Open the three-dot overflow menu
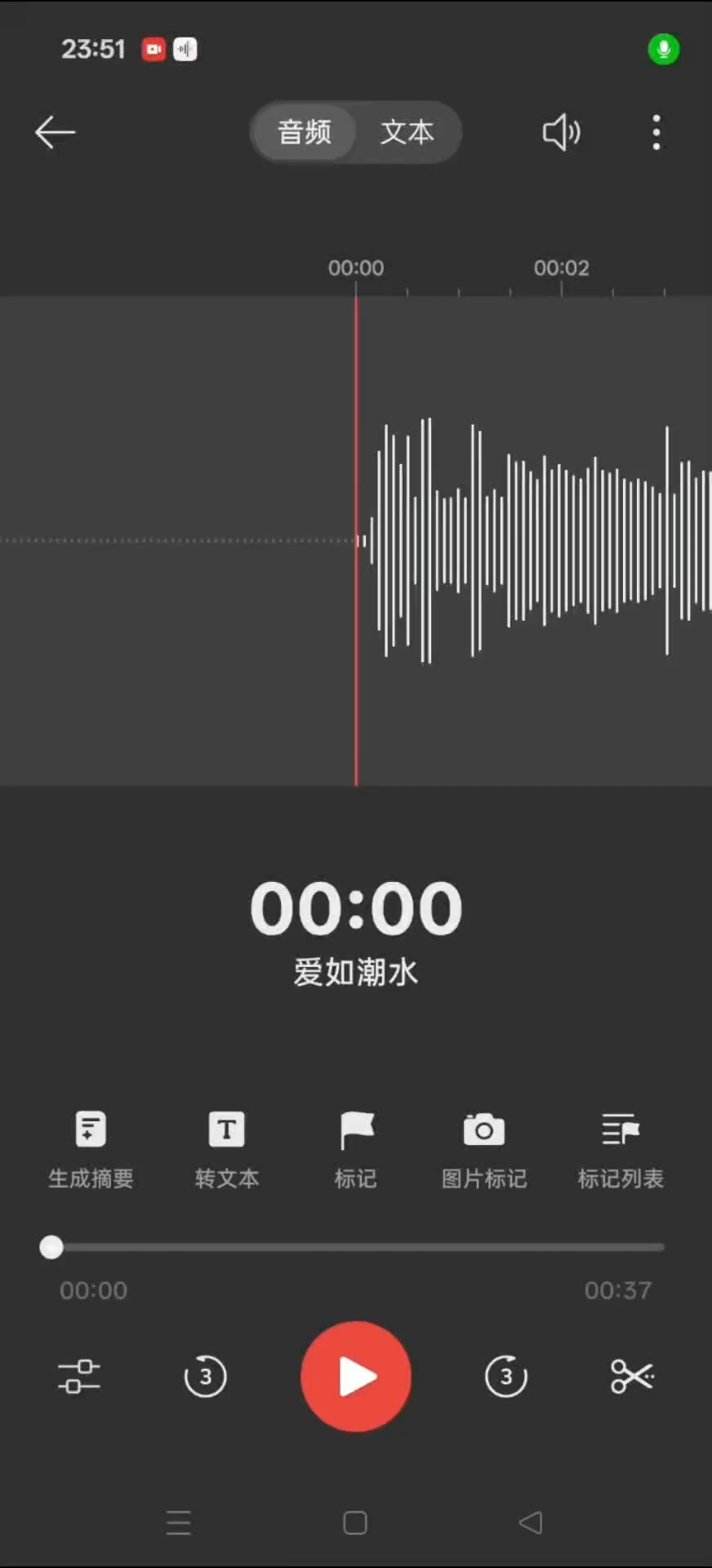The image size is (712, 1568). [x=656, y=132]
